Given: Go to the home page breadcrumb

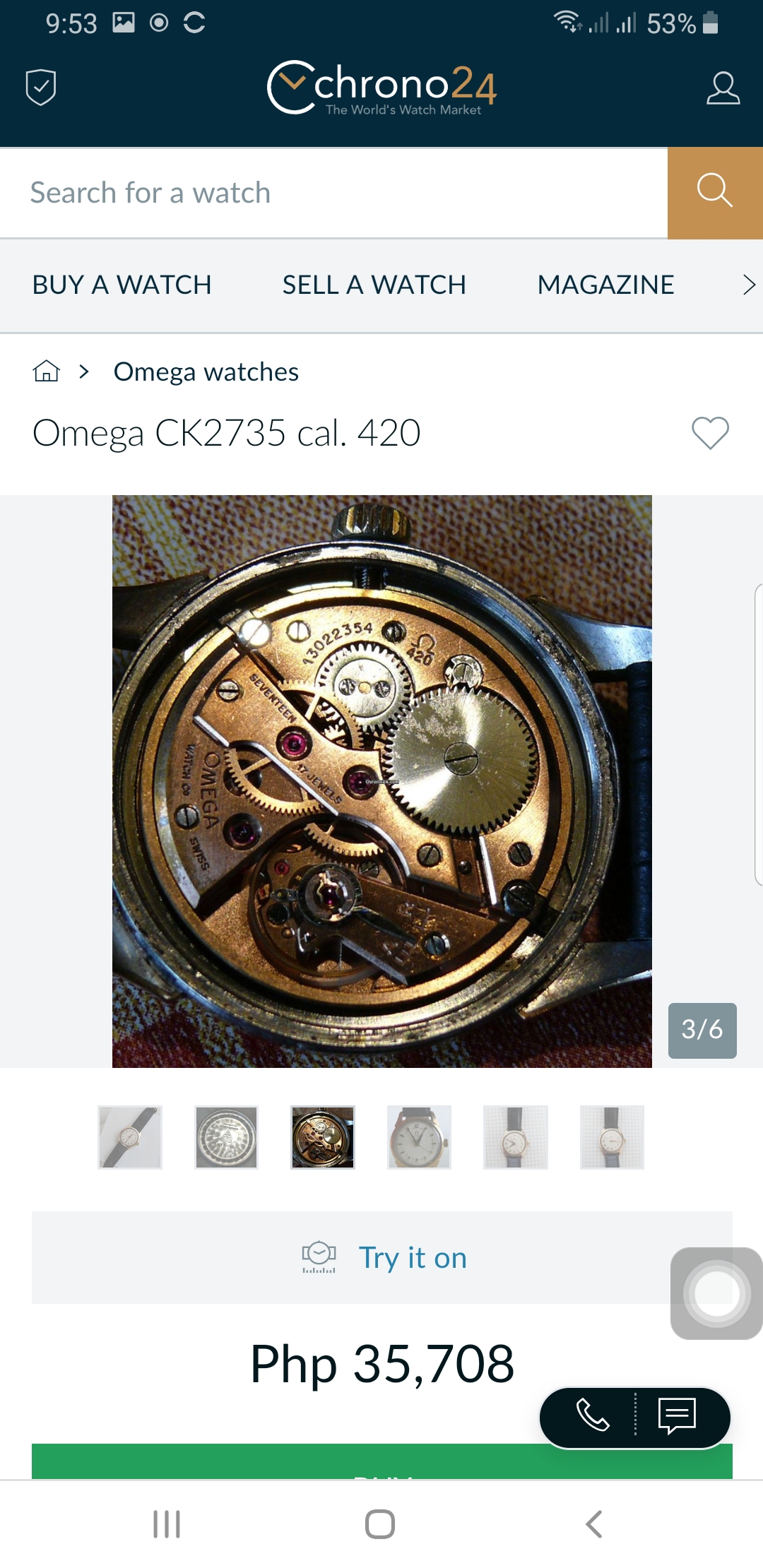Looking at the screenshot, I should [47, 371].
